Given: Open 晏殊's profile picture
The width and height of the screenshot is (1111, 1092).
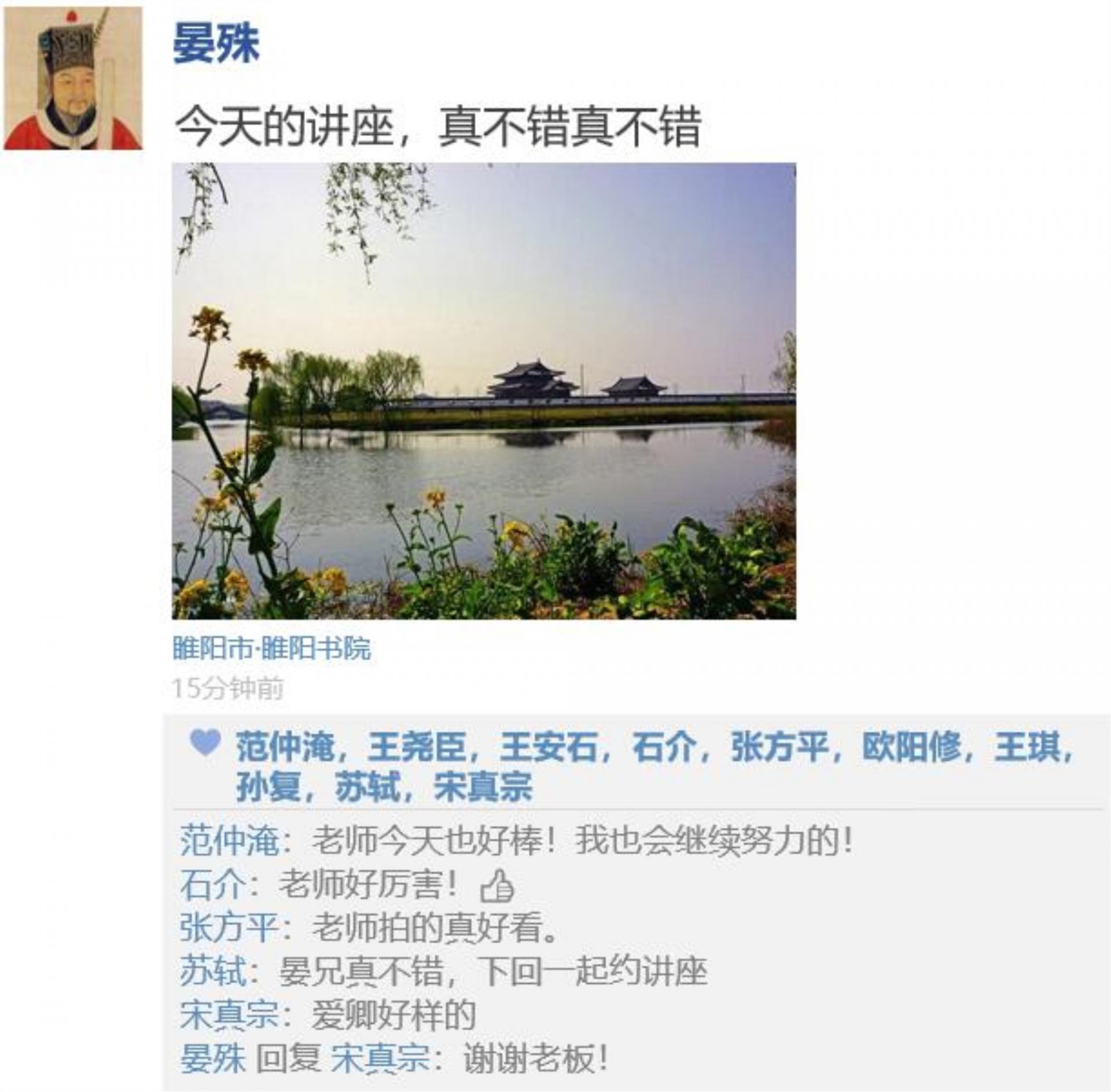Looking at the screenshot, I should pos(73,79).
